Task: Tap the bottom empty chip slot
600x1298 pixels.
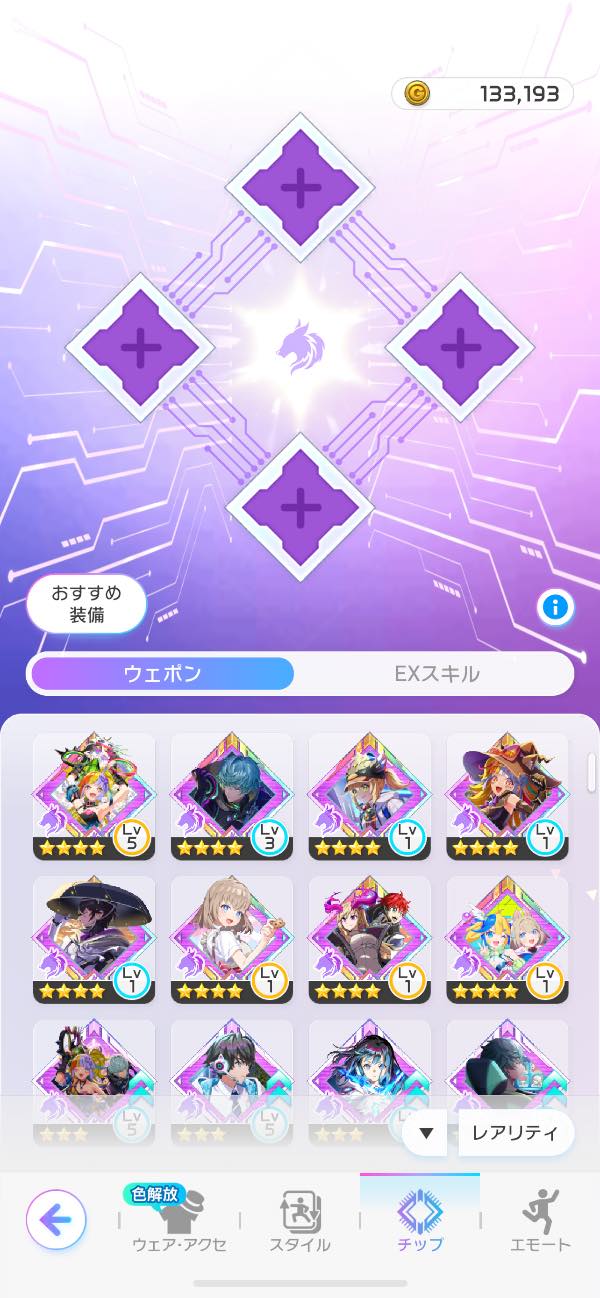Action: 300,507
